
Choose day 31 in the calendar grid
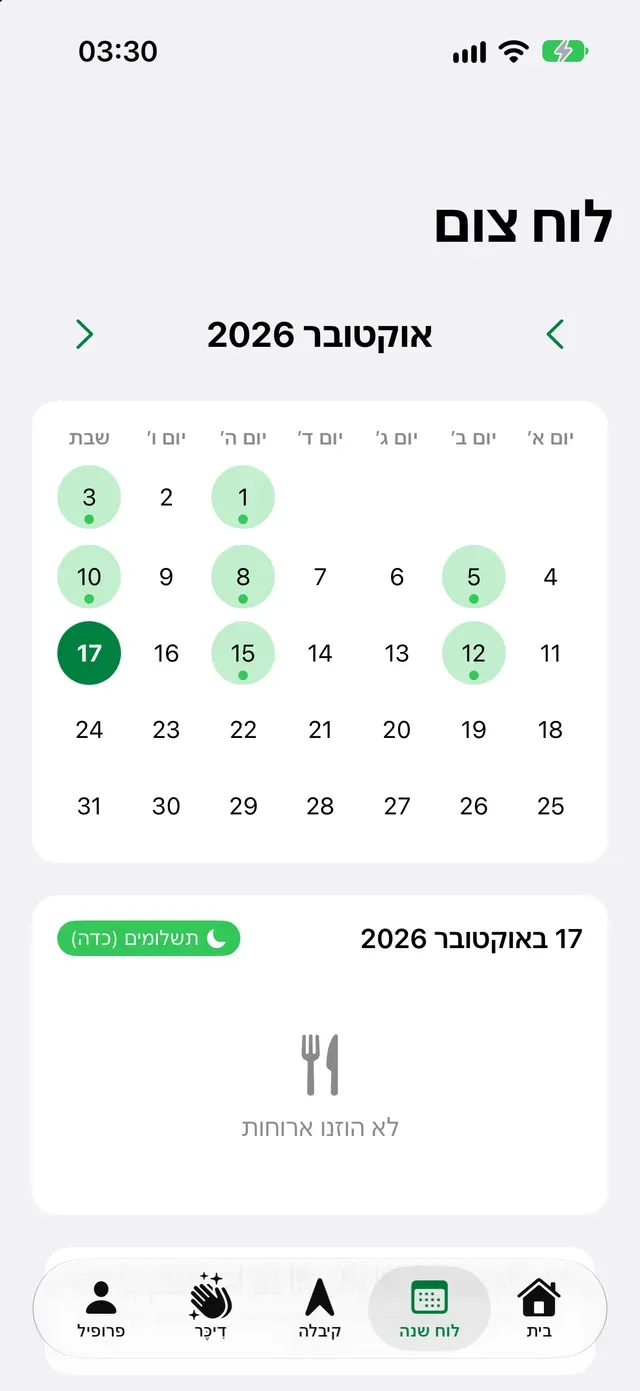click(x=89, y=806)
